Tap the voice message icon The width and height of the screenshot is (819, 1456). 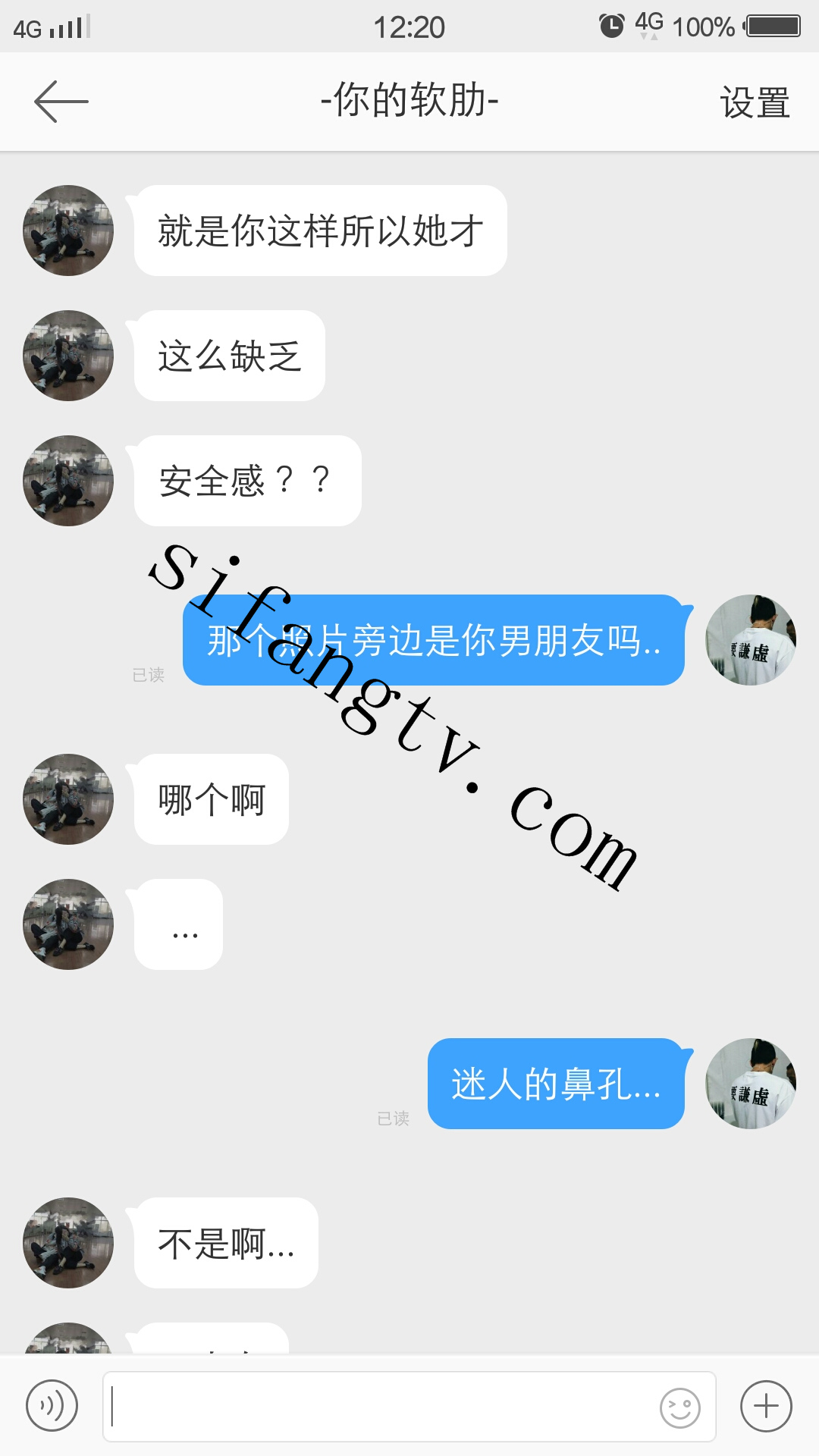[x=52, y=1406]
